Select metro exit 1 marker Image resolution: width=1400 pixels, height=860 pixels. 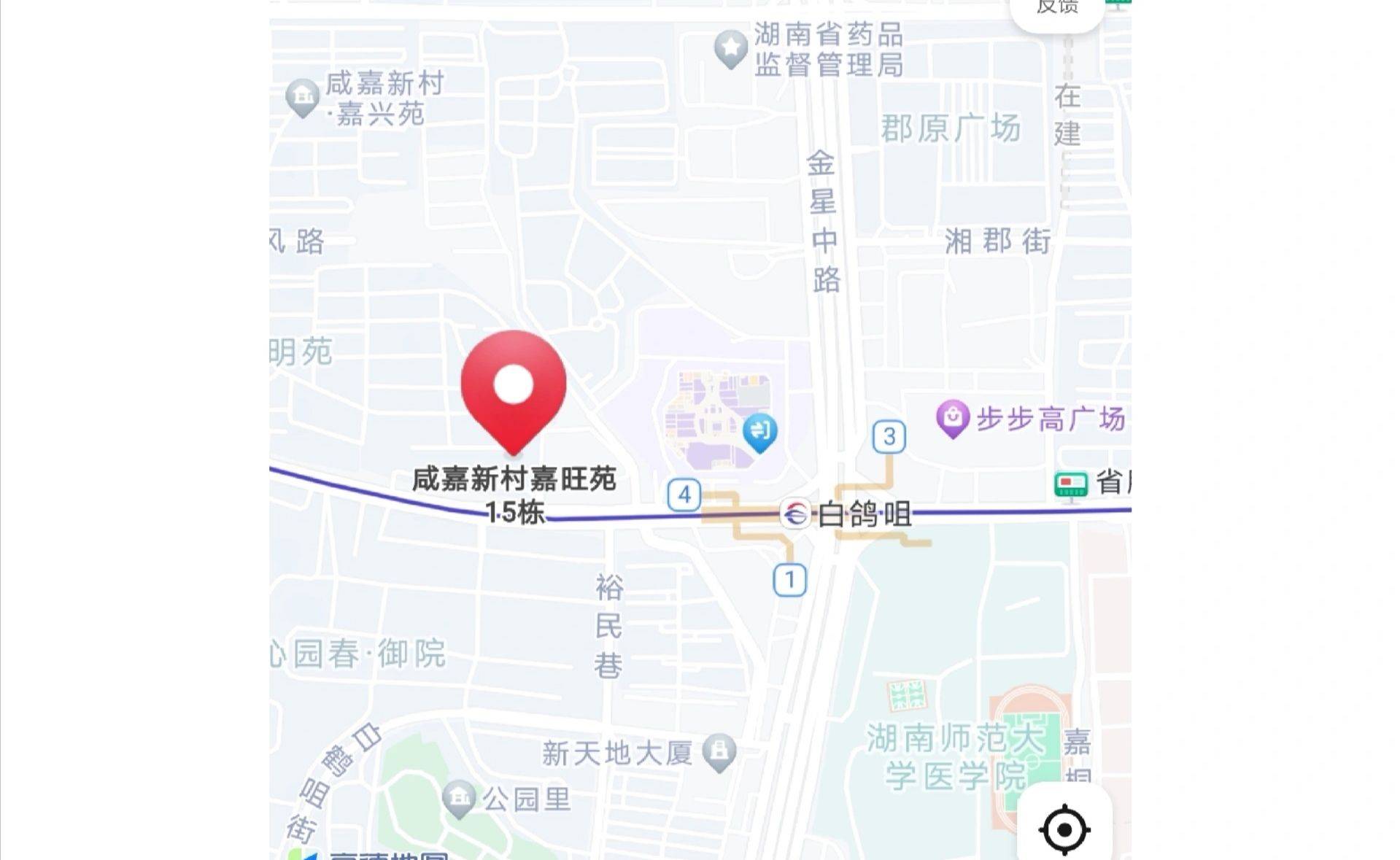789,581
